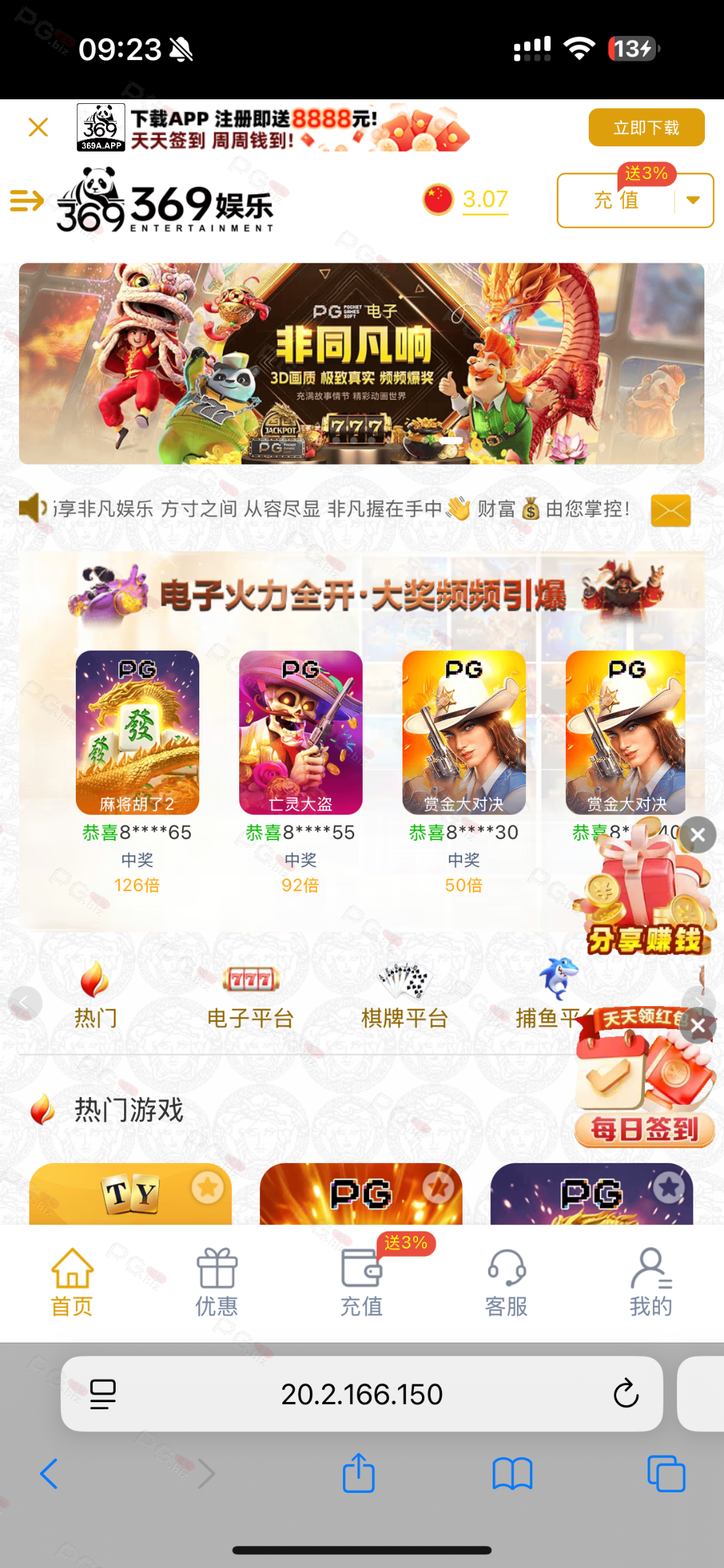The width and height of the screenshot is (724, 1568).
Task: Favorite the TY game card
Action: click(x=208, y=1187)
